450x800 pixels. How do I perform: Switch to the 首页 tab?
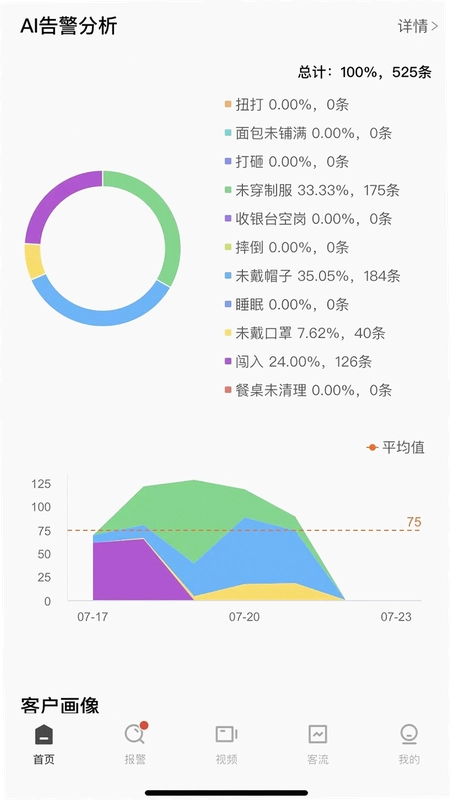pyautogui.click(x=44, y=744)
